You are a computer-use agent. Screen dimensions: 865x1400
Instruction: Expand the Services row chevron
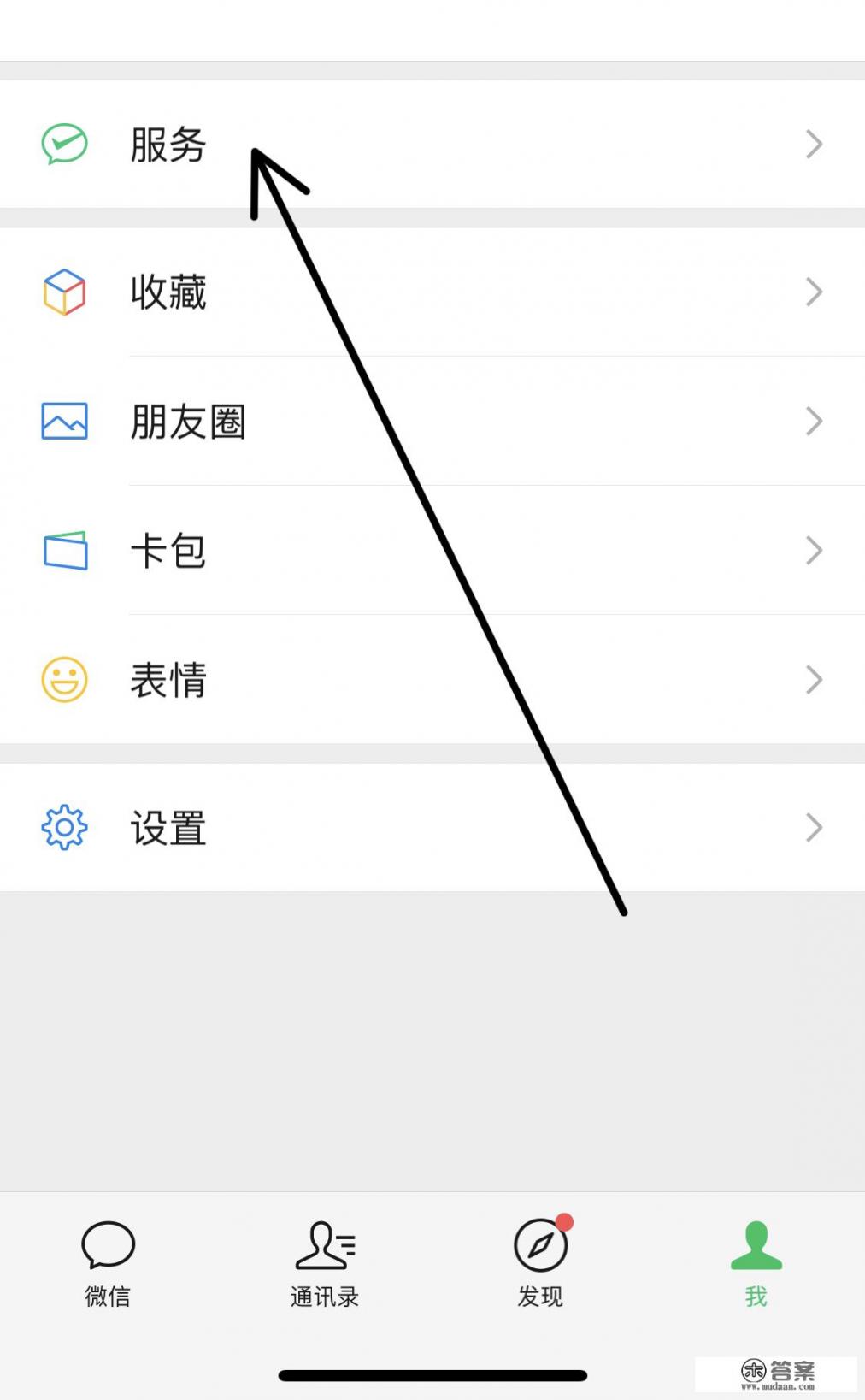[814, 144]
